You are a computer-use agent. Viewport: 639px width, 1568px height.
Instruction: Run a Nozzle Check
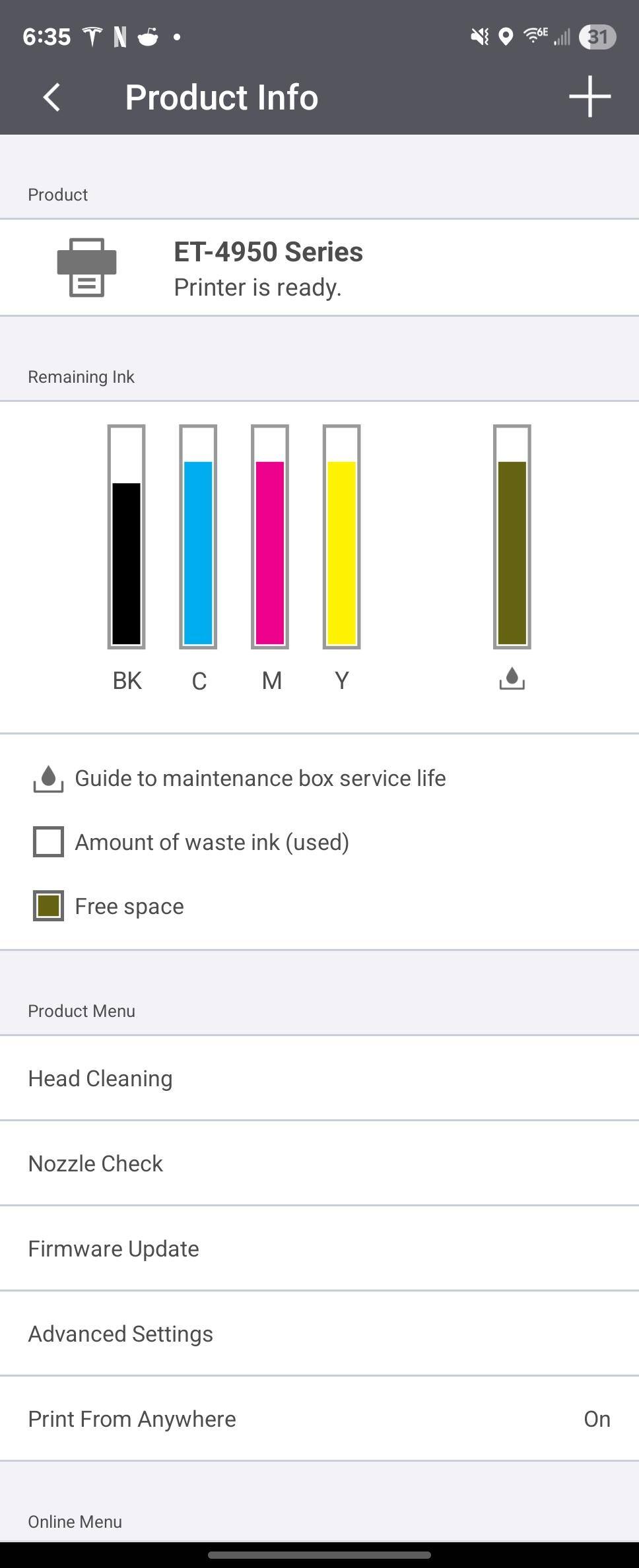pos(319,1163)
